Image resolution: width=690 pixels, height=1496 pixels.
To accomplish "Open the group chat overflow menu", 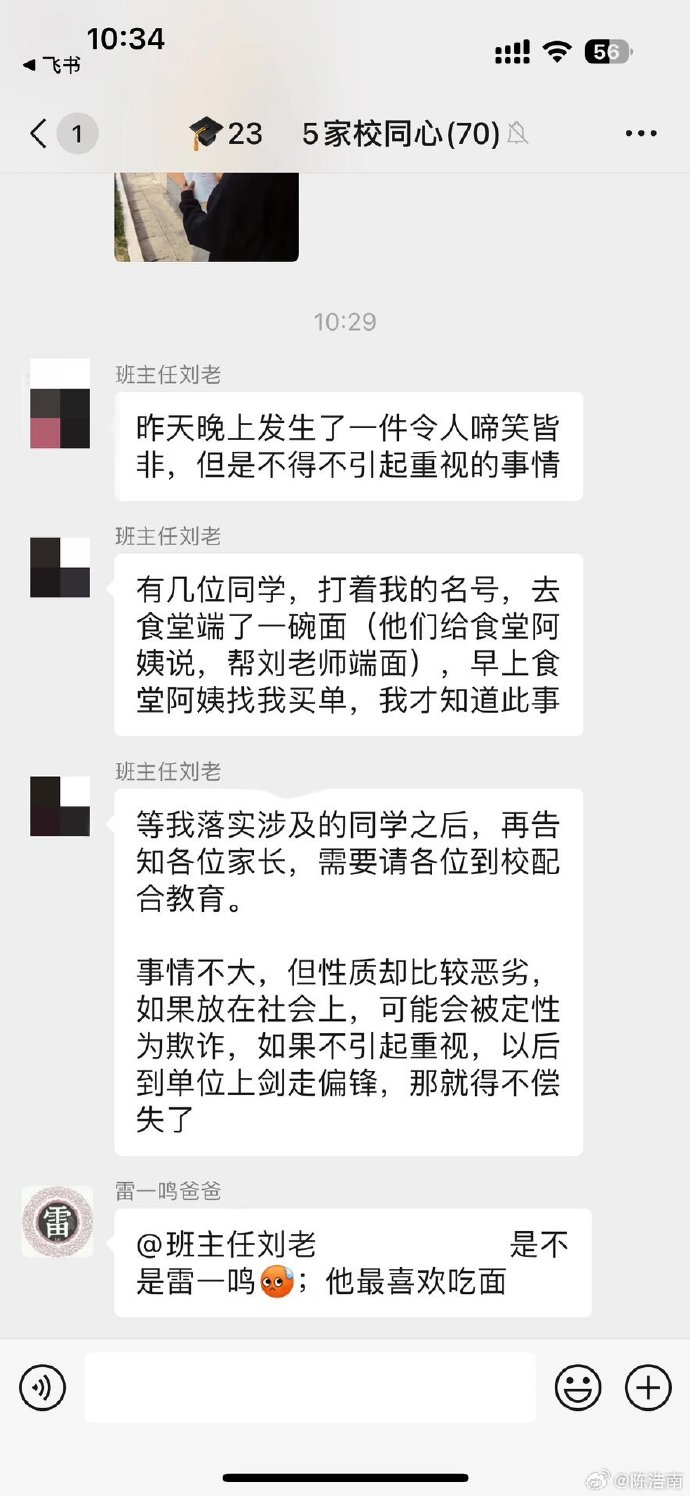I will tap(640, 134).
